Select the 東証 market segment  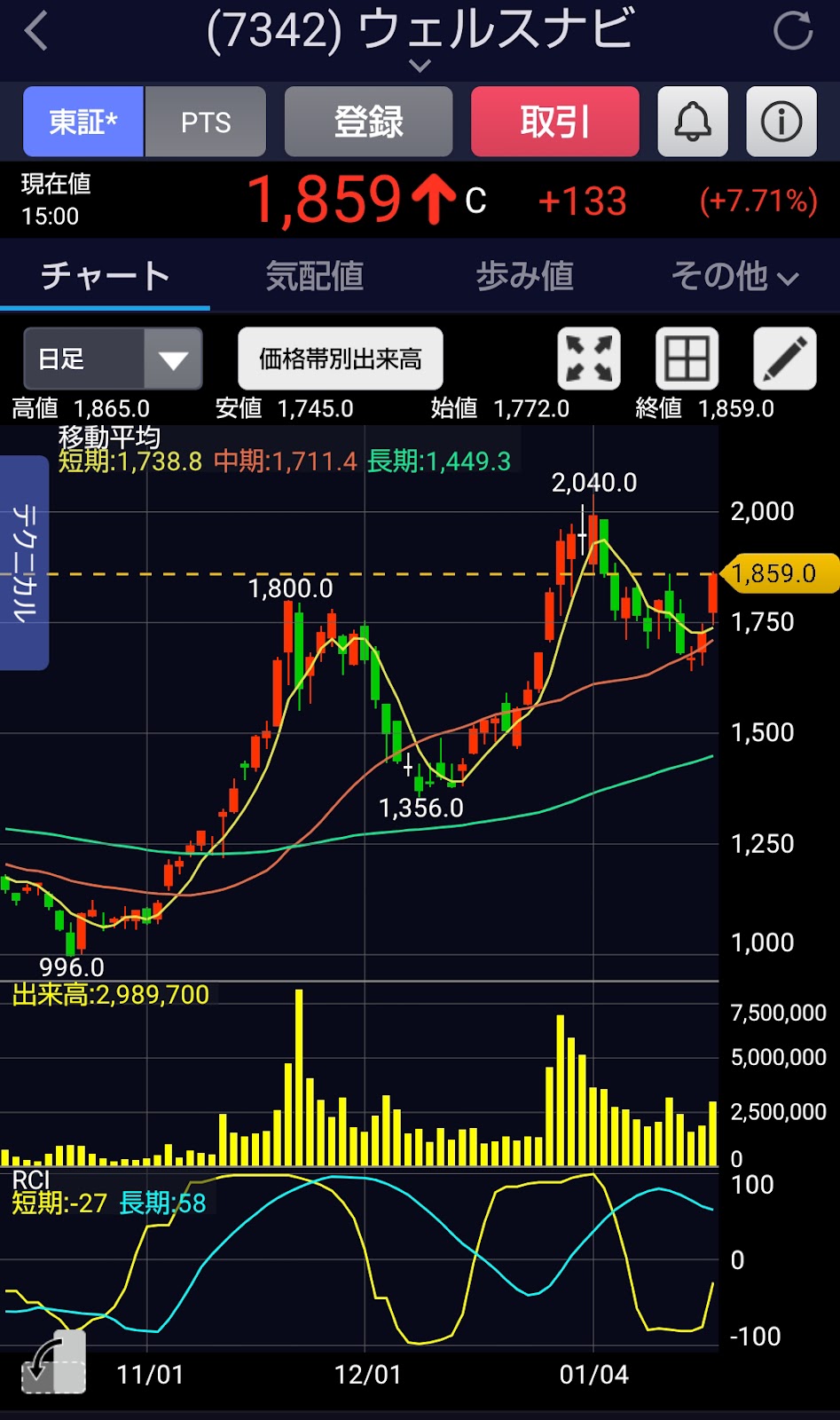[83, 122]
